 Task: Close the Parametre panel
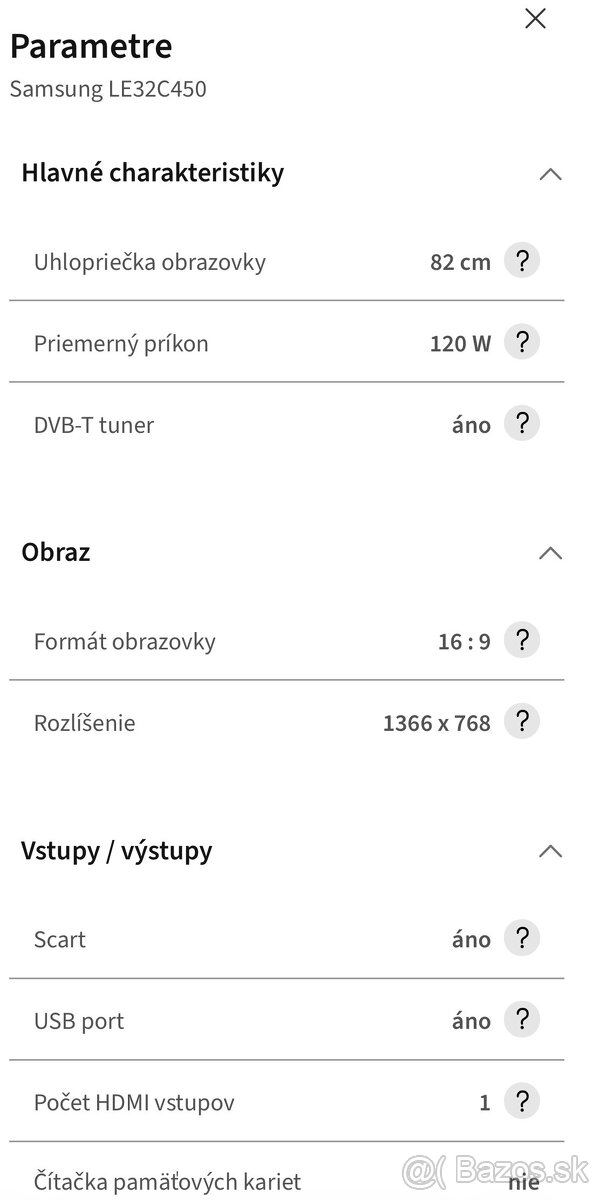pyautogui.click(x=536, y=19)
